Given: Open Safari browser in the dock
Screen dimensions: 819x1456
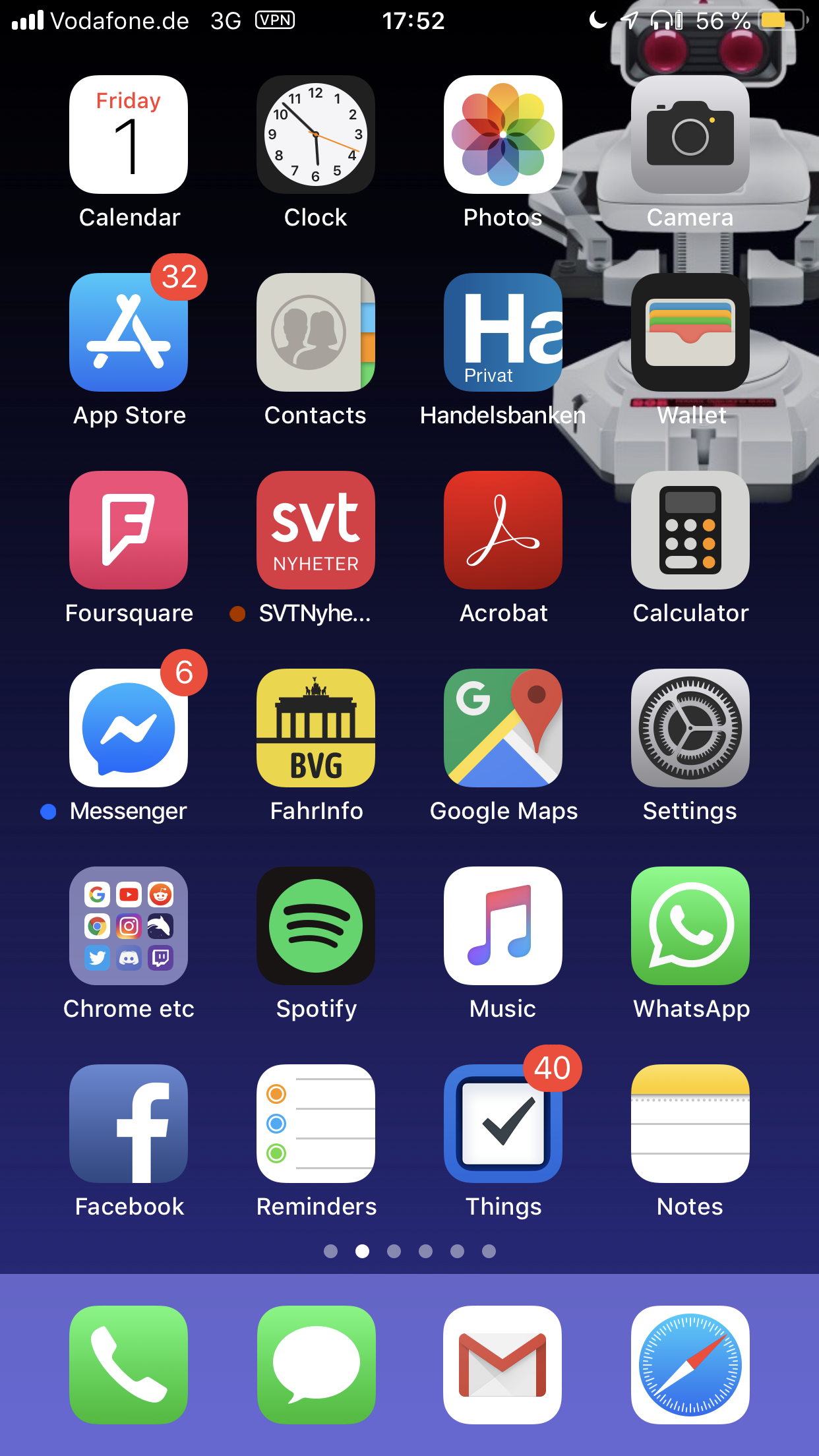Looking at the screenshot, I should coord(690,1365).
